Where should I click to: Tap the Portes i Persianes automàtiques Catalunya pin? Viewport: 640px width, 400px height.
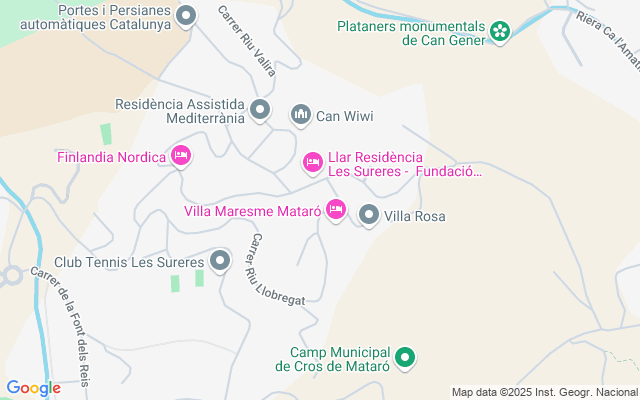186,16
